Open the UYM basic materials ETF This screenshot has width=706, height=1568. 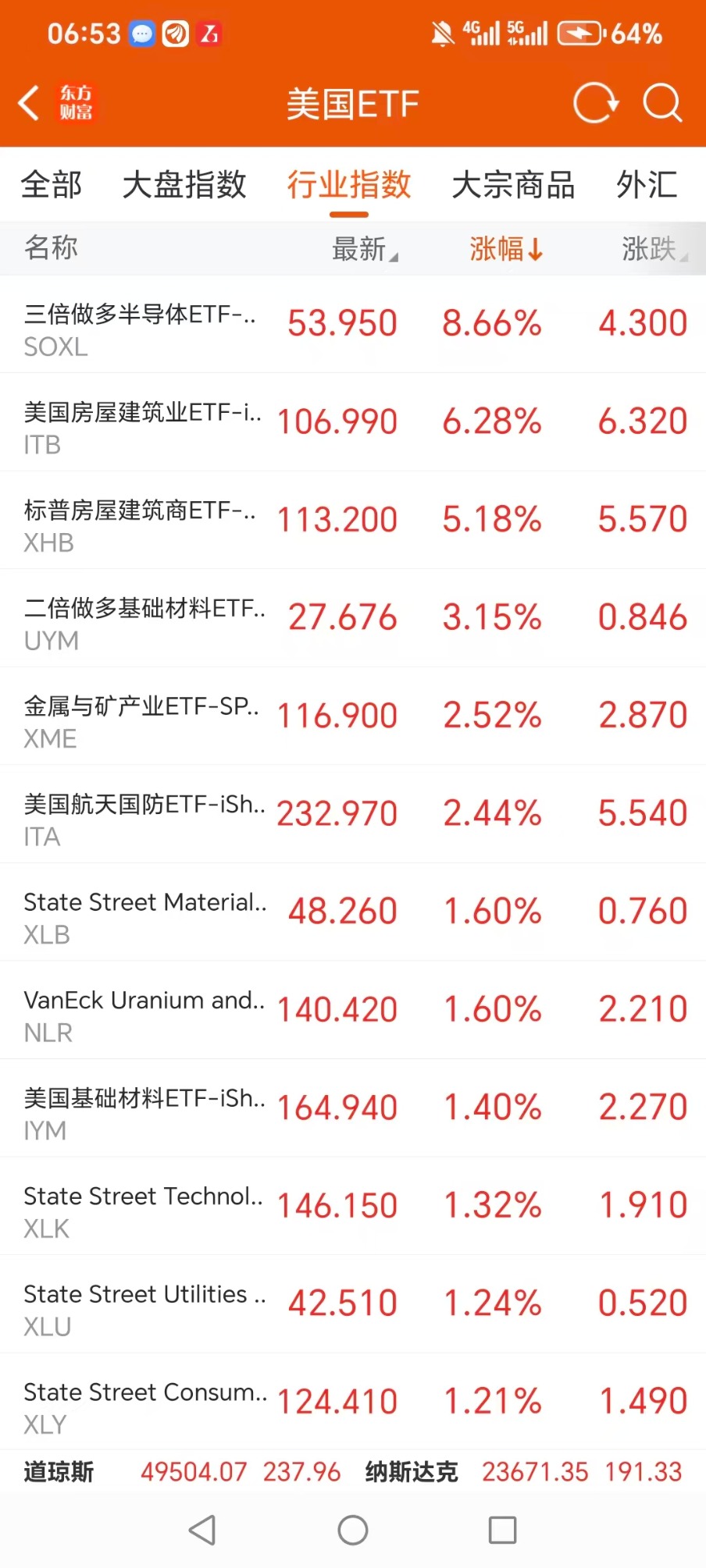[353, 618]
